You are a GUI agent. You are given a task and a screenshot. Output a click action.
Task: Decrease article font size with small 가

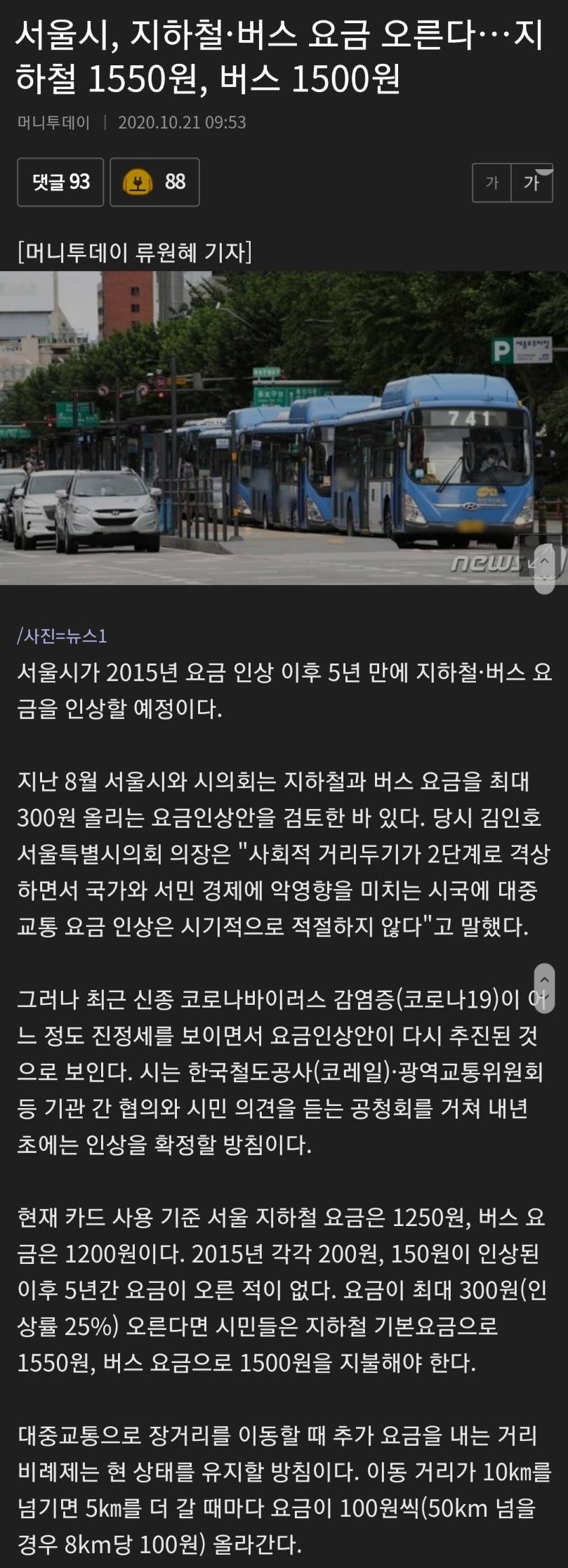coord(491,183)
